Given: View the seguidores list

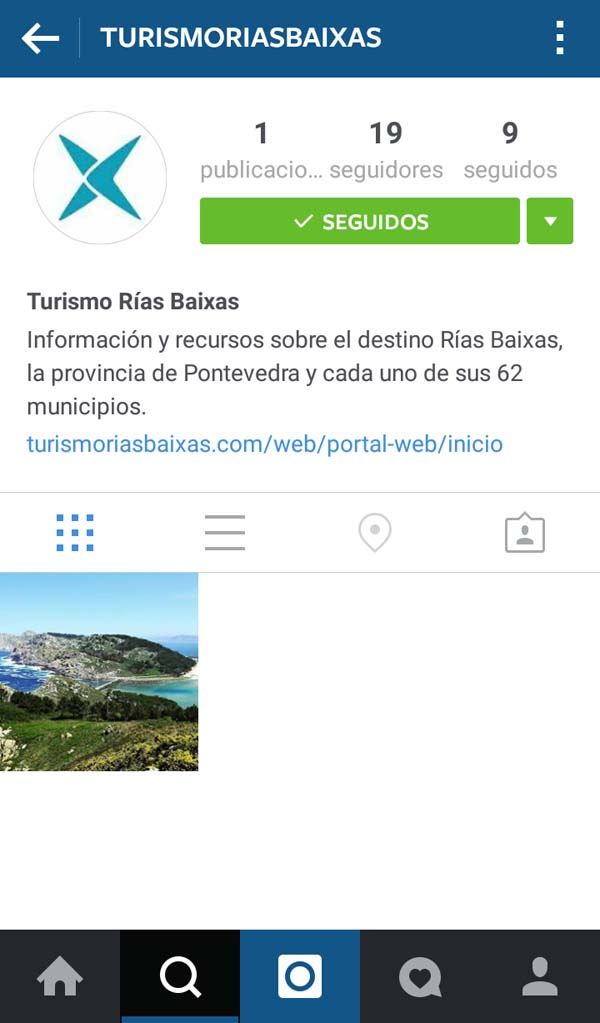Looking at the screenshot, I should (x=386, y=150).
